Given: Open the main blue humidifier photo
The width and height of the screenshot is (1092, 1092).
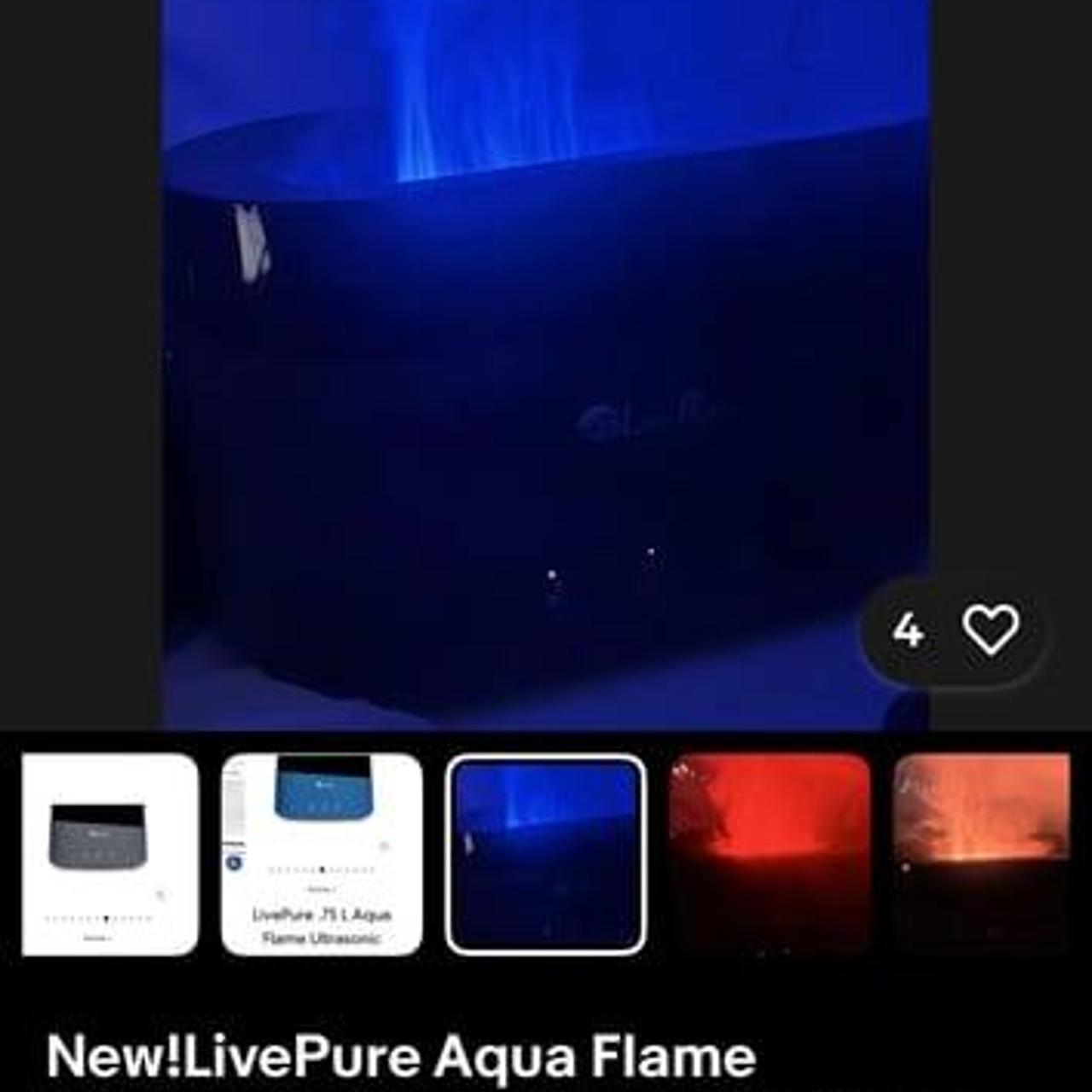Looking at the screenshot, I should (x=545, y=358).
